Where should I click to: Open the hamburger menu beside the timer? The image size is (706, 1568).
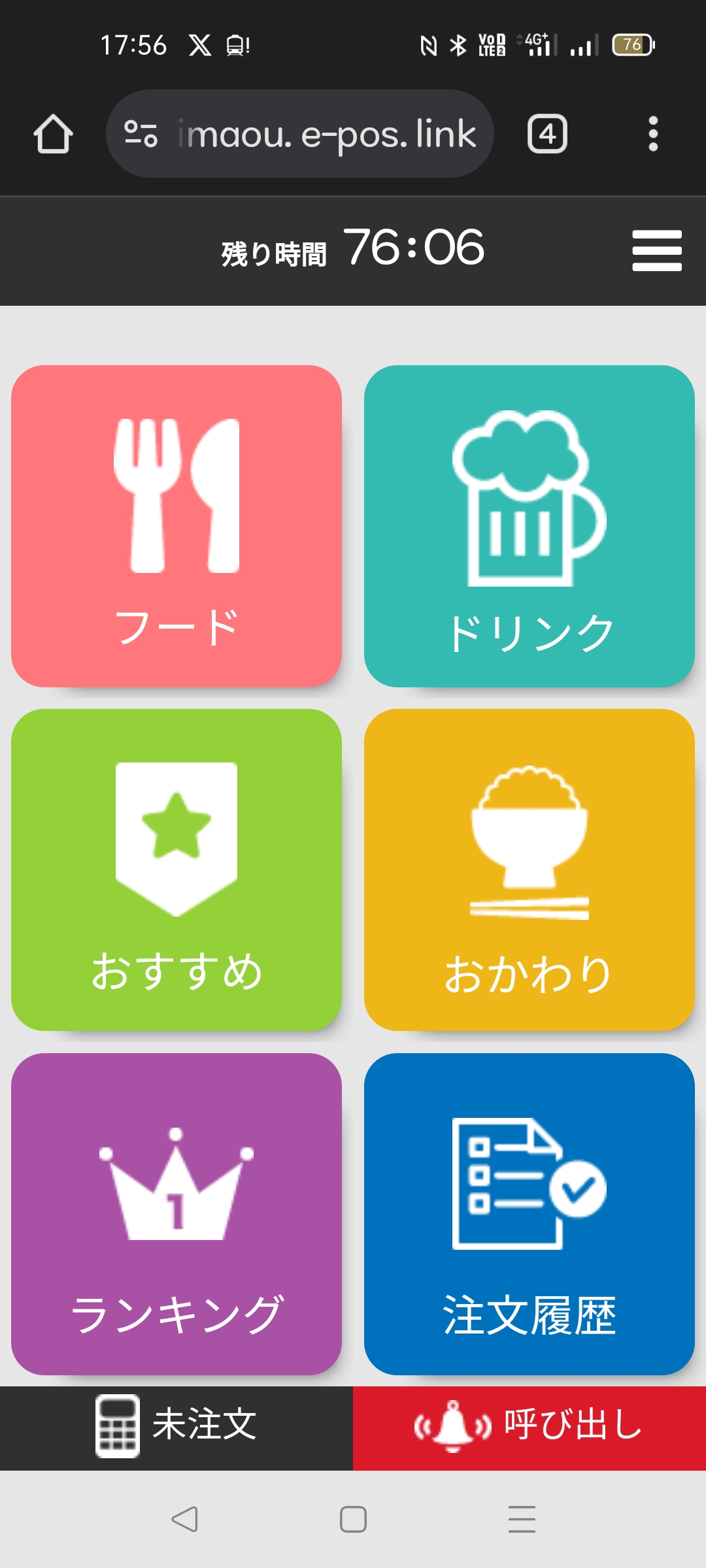point(657,250)
